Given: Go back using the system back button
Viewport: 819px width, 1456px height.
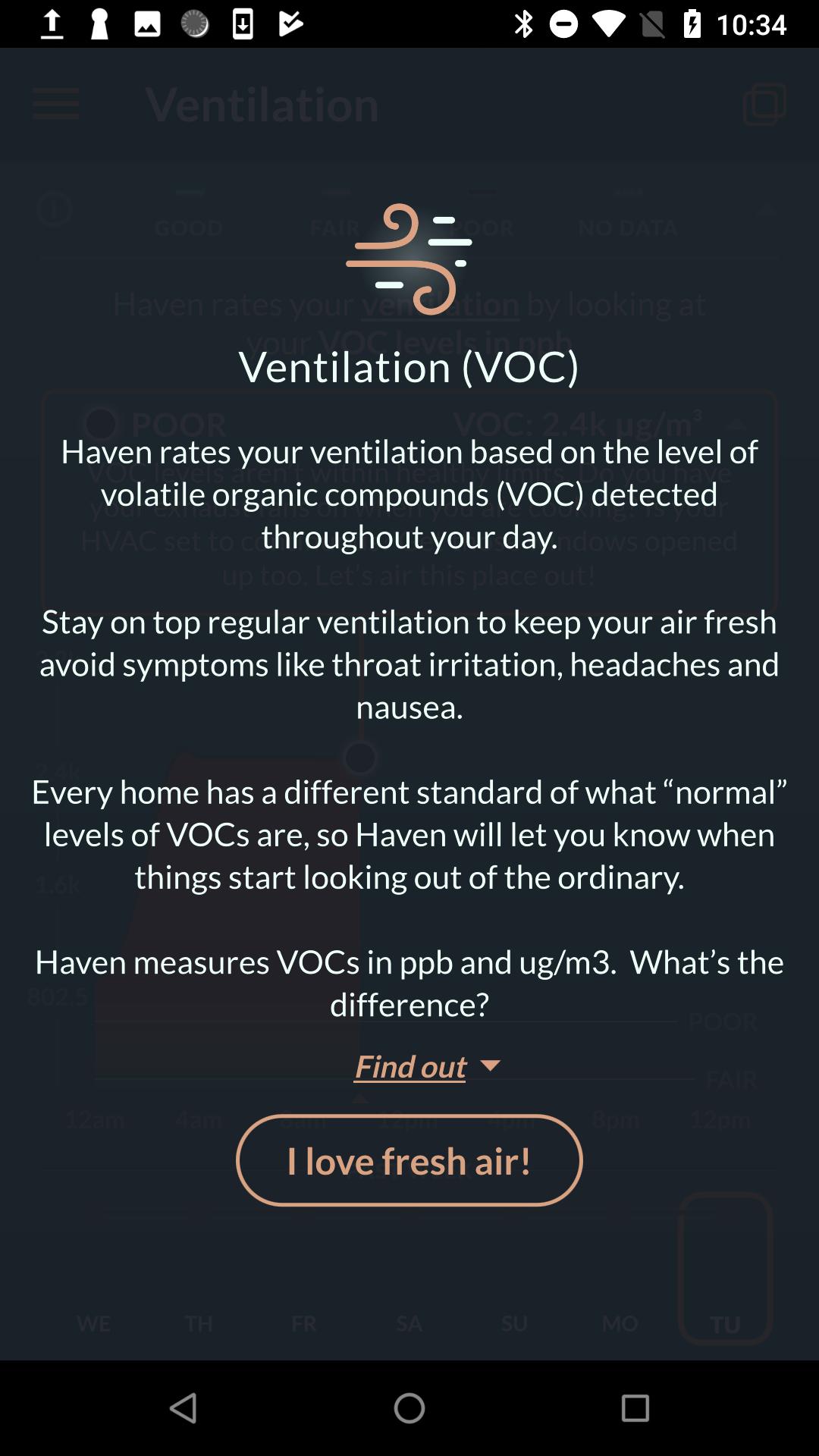Looking at the screenshot, I should click(x=184, y=1408).
